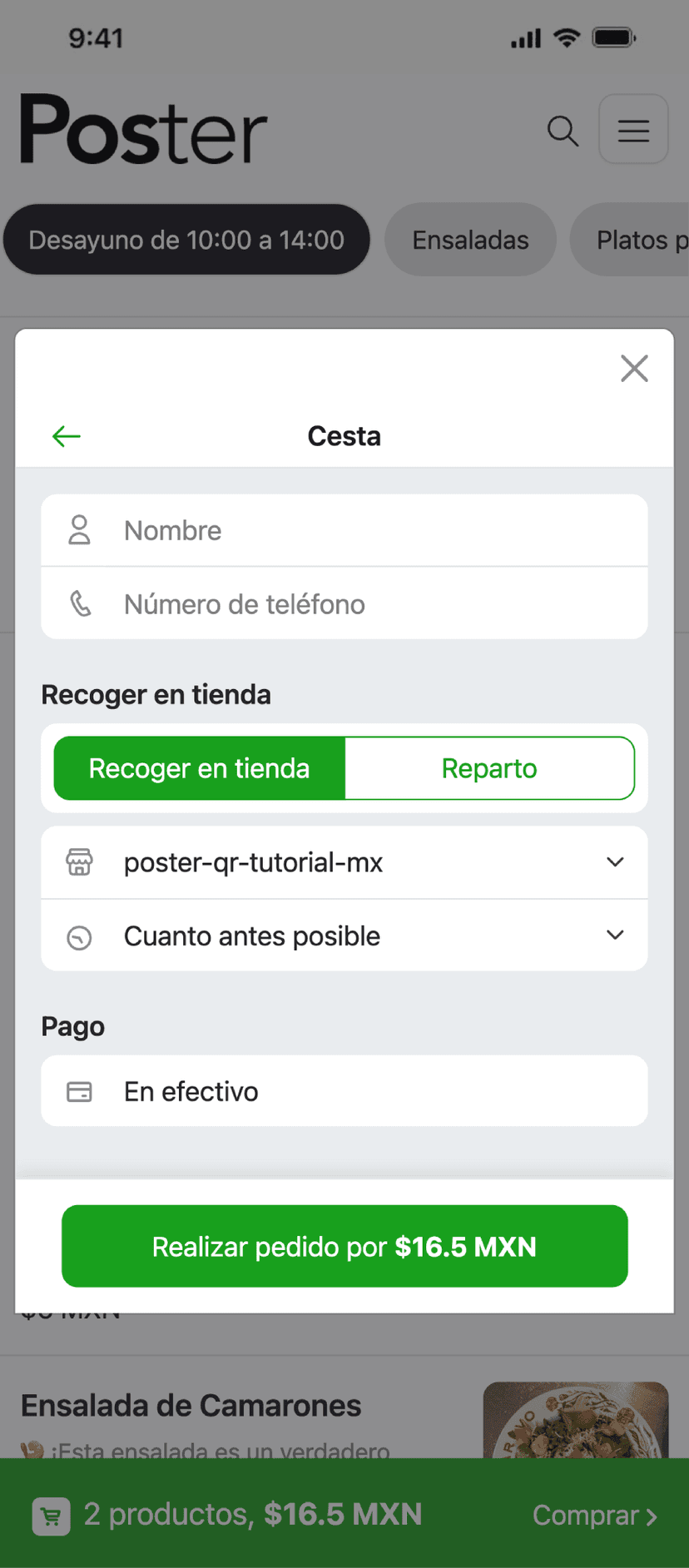Expand the poster-qr-tutorial-mx store dropdown
This screenshot has width=689, height=1568.
pos(344,862)
